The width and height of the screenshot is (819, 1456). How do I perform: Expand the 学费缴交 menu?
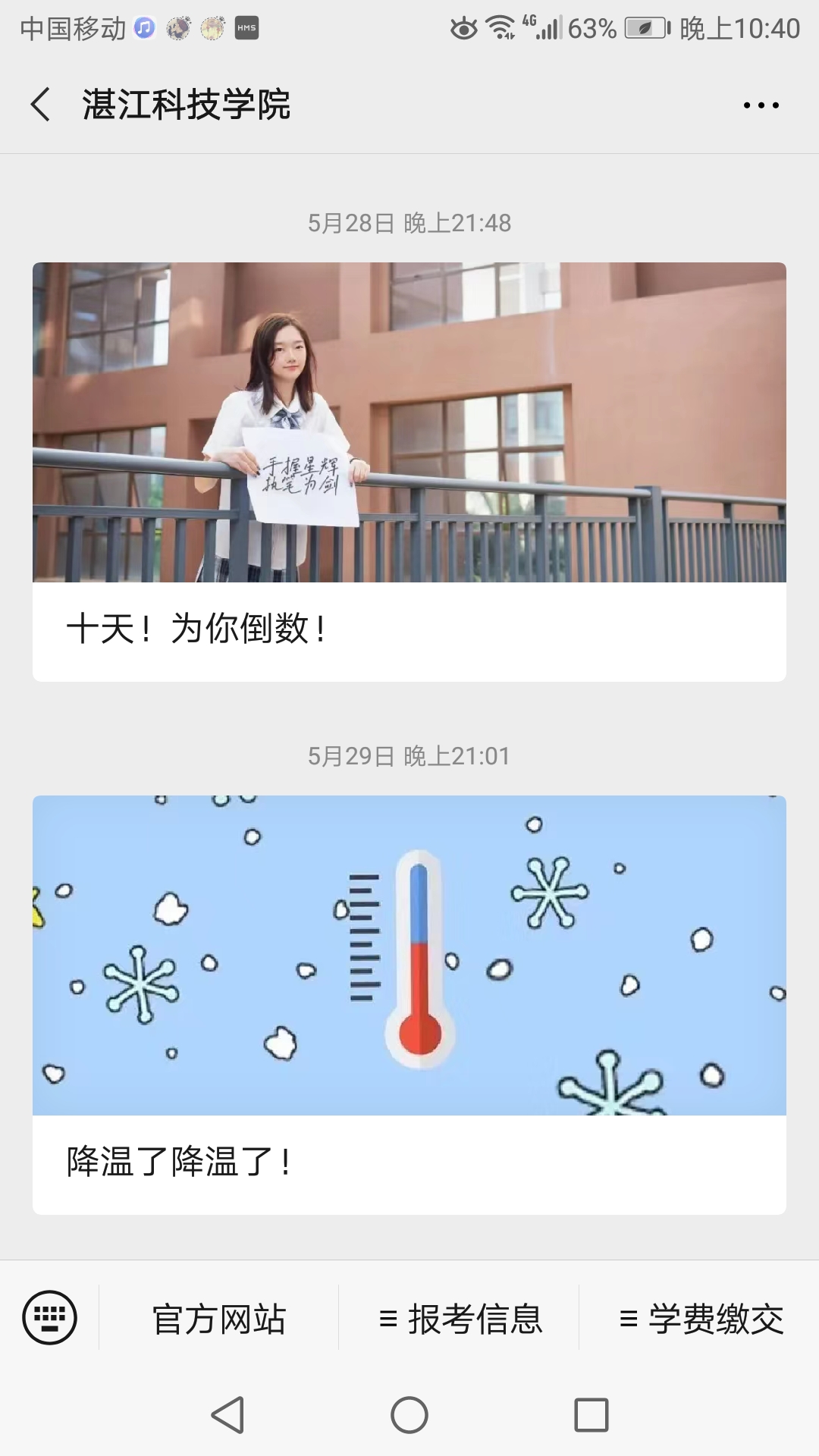coord(700,1319)
